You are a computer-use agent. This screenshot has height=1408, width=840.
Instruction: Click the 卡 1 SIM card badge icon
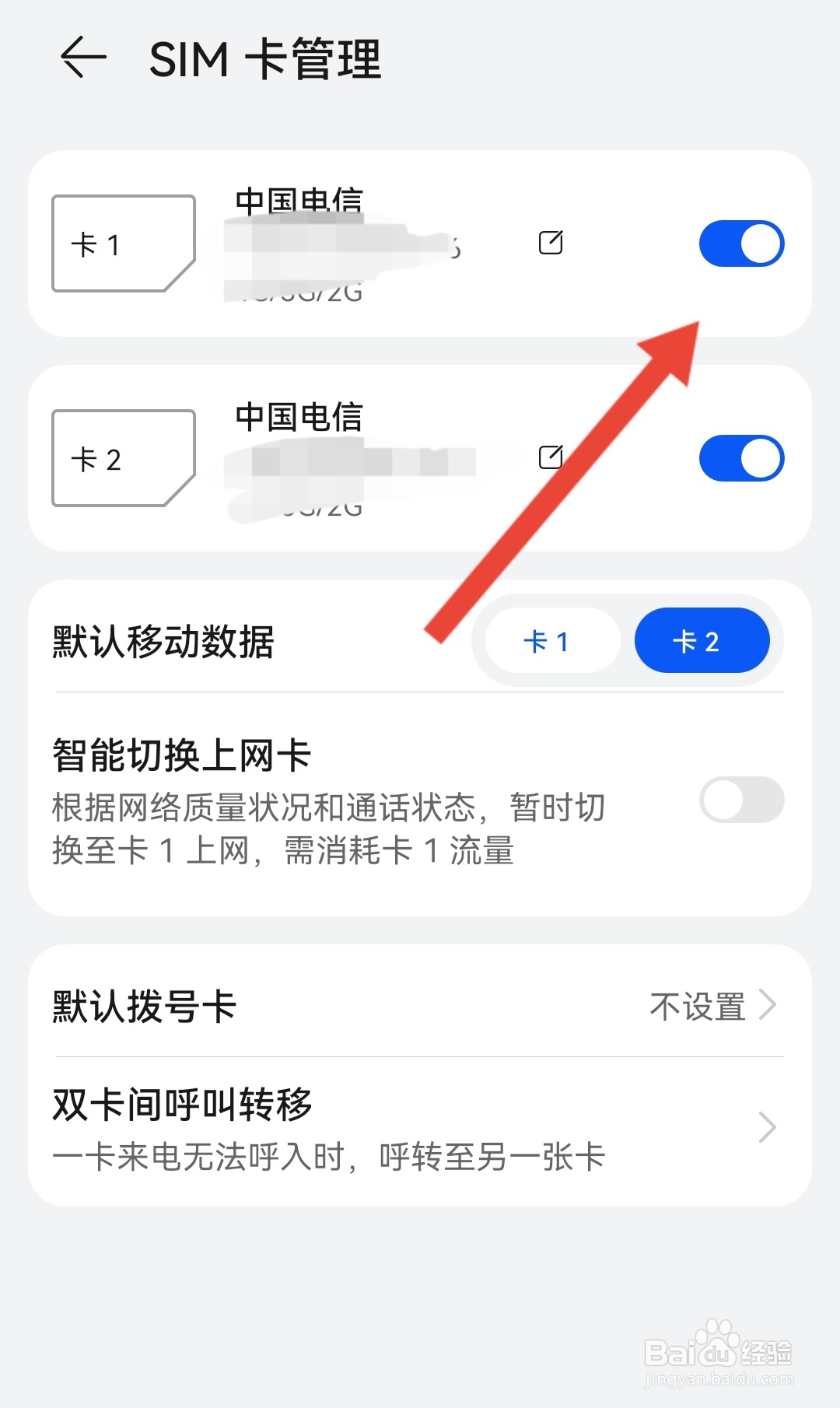pos(124,243)
